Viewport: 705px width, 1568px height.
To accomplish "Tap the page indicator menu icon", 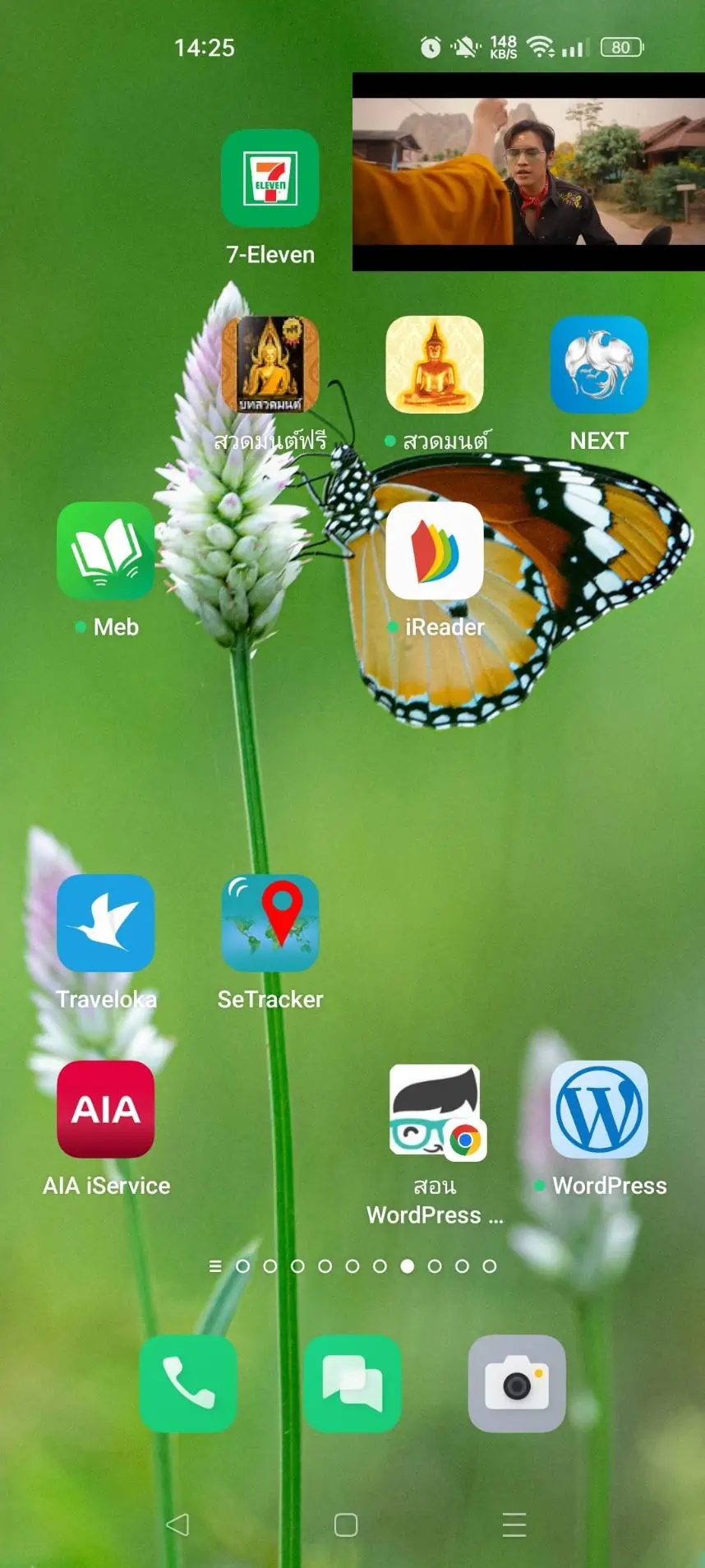I will [x=215, y=1266].
